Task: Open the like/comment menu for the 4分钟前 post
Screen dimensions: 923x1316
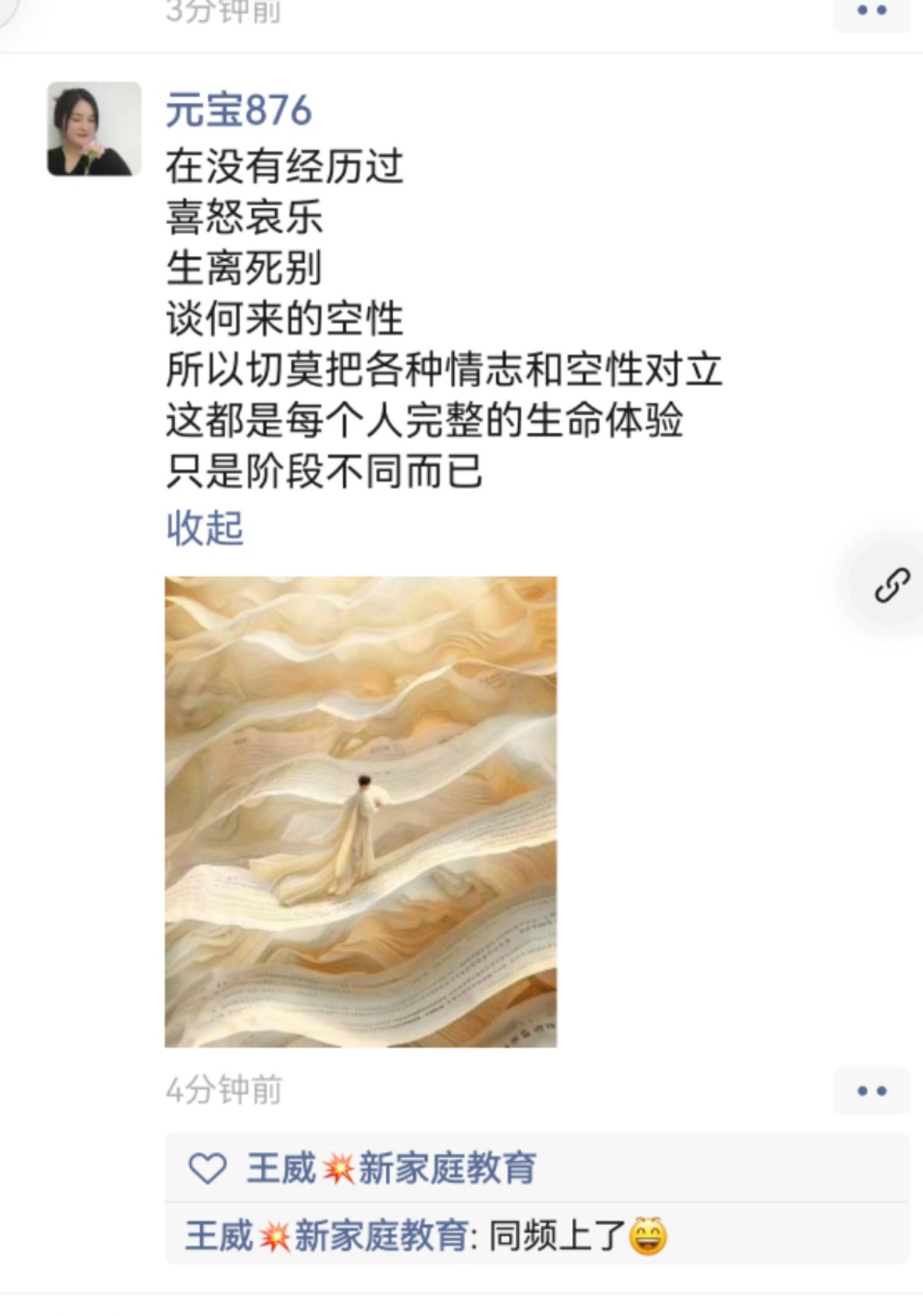Action: point(871,1090)
